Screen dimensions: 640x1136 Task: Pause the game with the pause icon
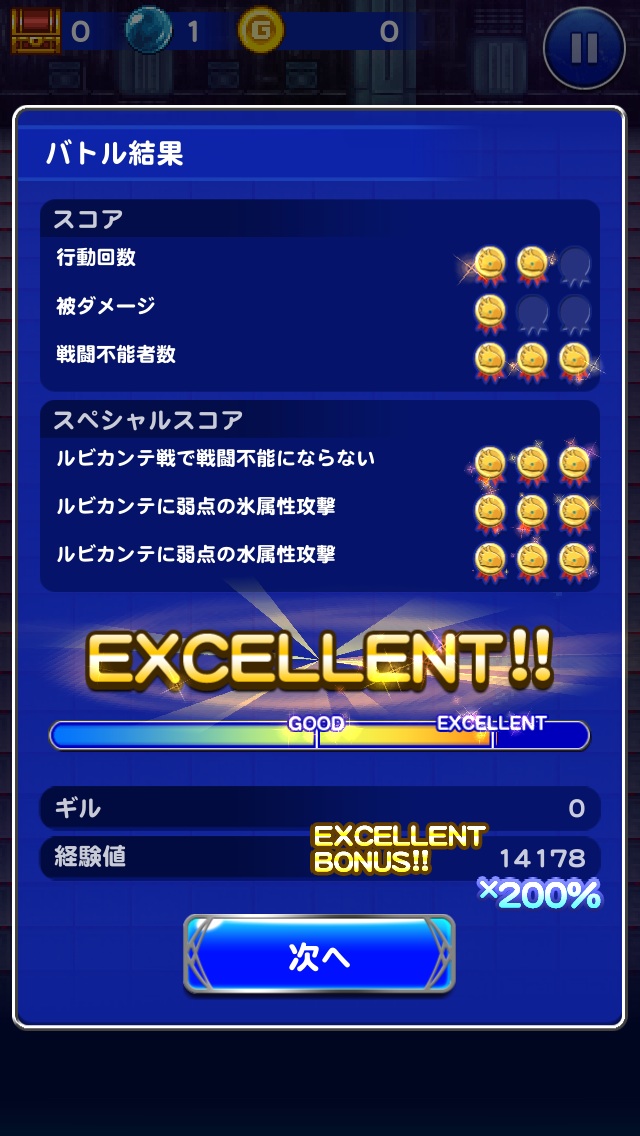pyautogui.click(x=584, y=47)
